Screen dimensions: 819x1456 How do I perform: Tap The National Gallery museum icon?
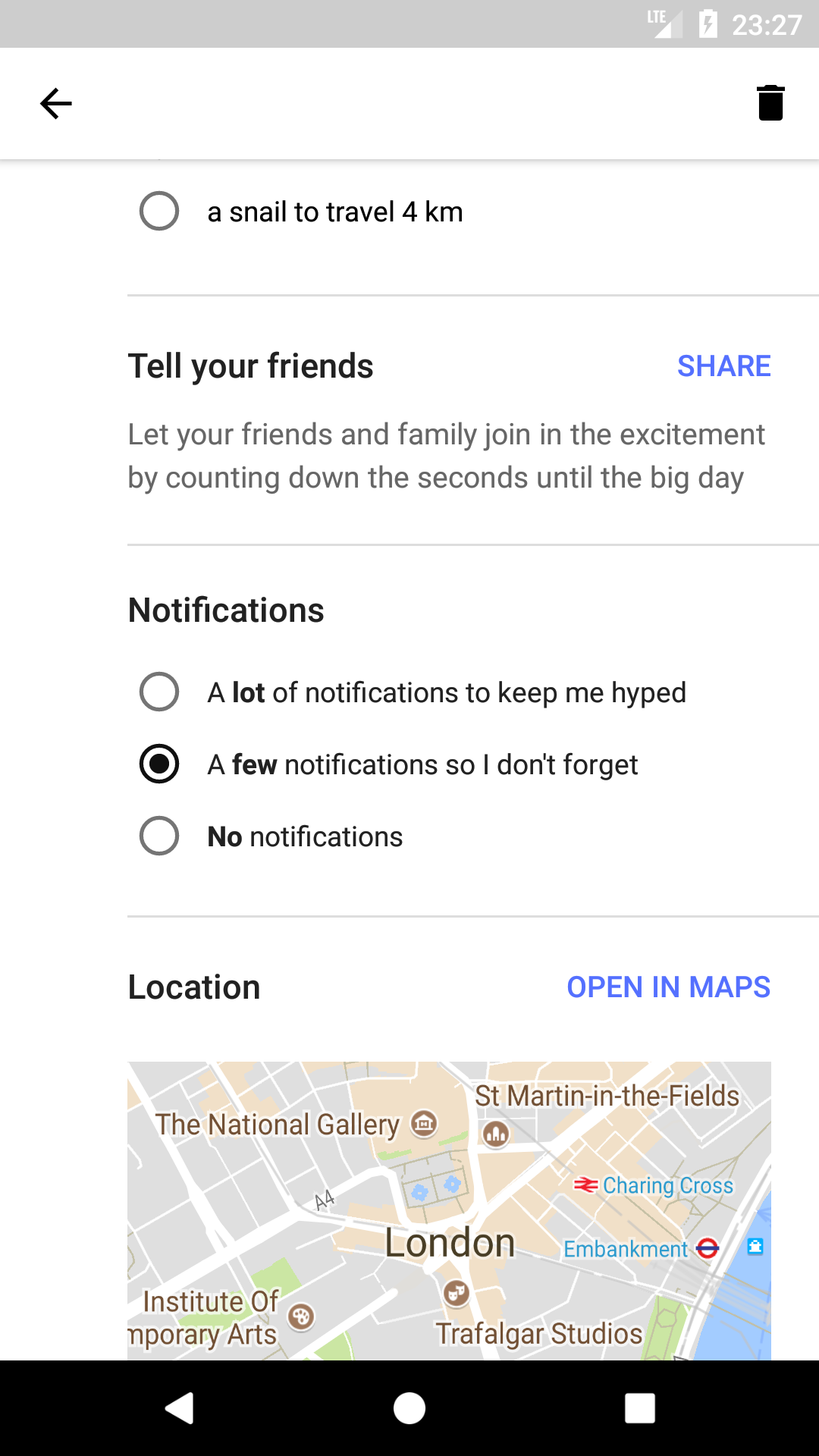422,1125
